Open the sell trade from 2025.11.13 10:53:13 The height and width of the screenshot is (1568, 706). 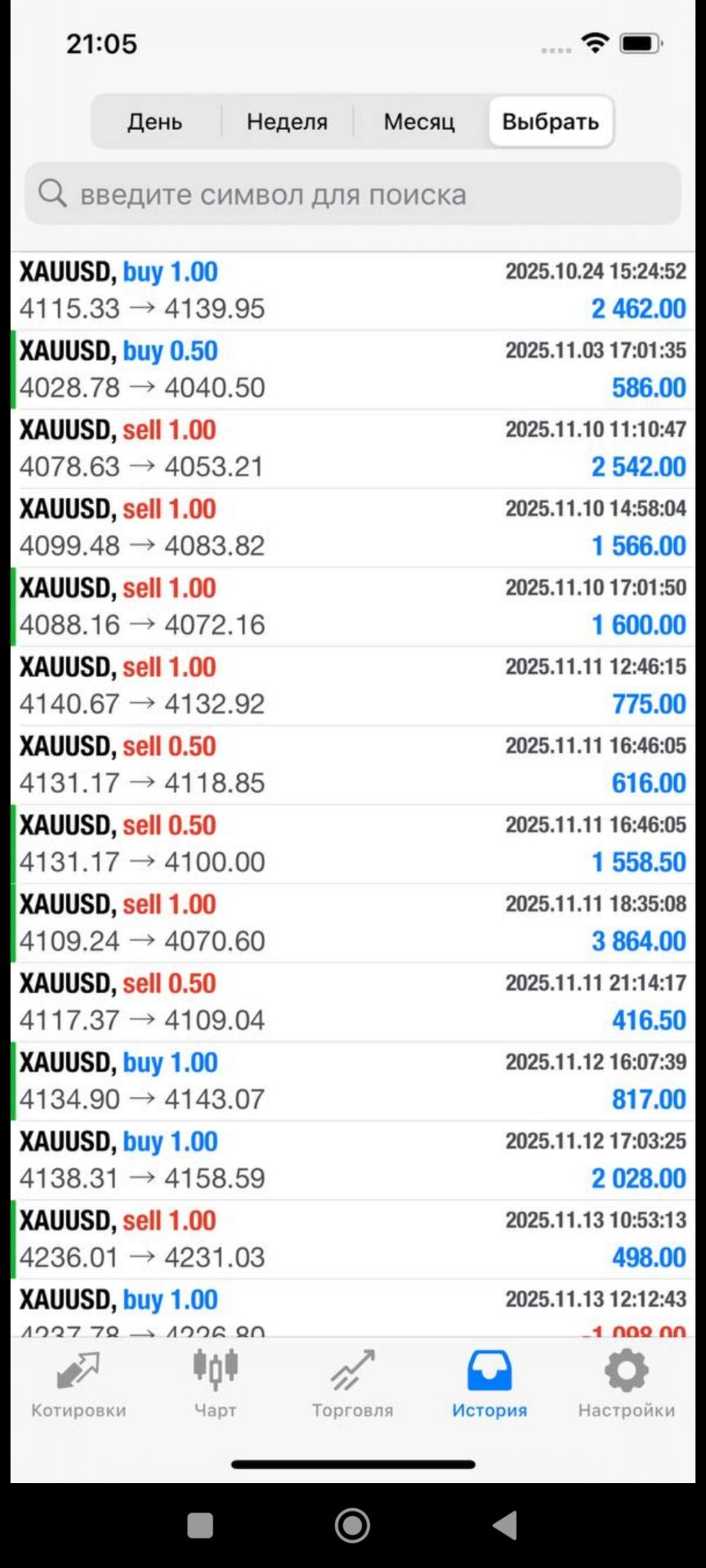coord(353,1239)
